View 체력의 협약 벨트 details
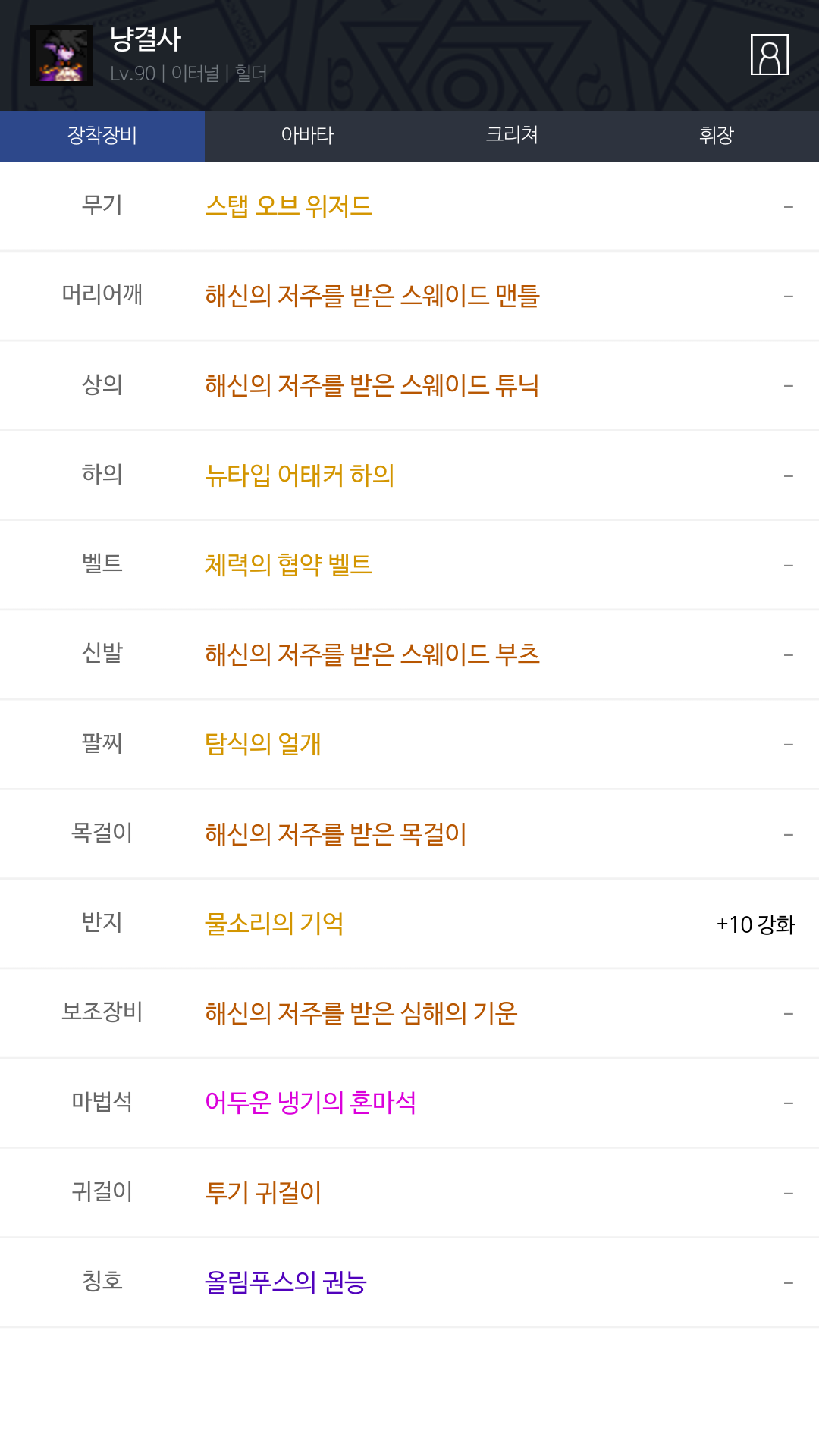Screen dimensions: 819x1456 coord(288,564)
